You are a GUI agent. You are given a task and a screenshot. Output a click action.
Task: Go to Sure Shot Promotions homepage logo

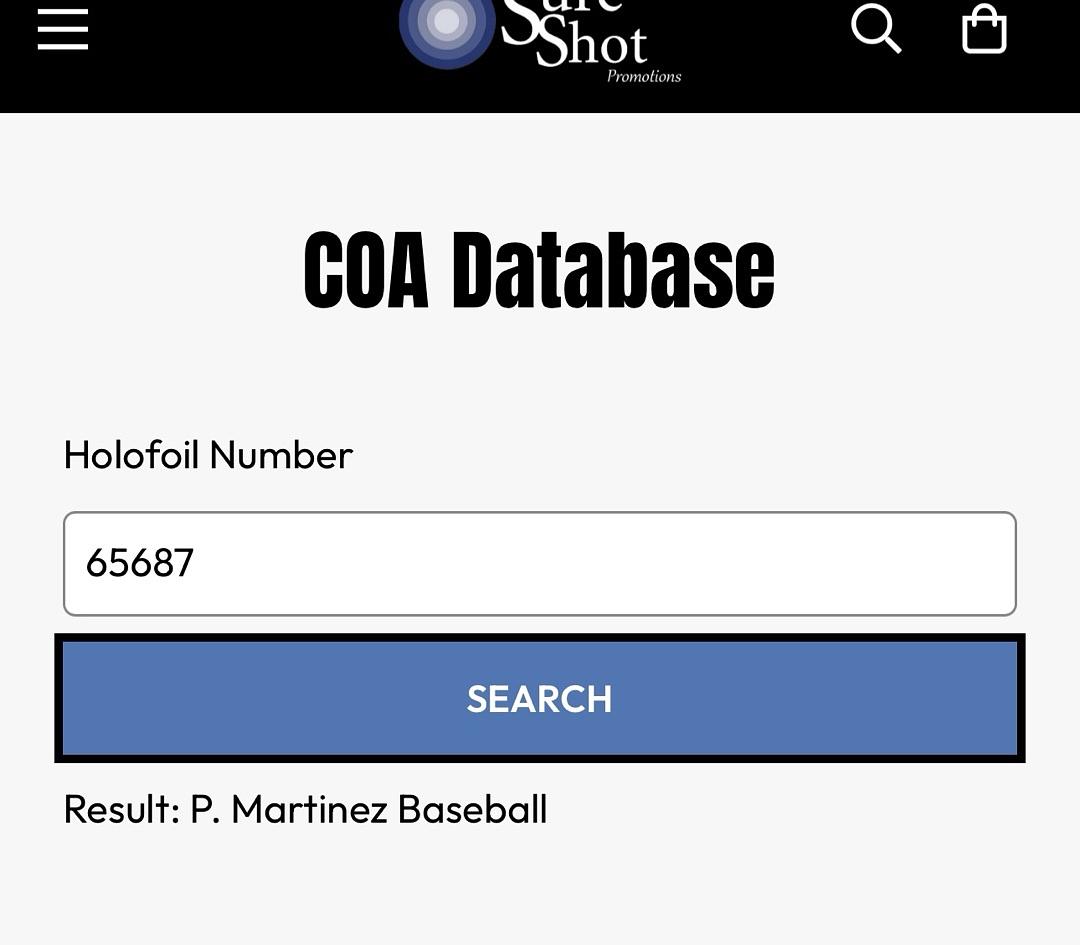point(540,40)
